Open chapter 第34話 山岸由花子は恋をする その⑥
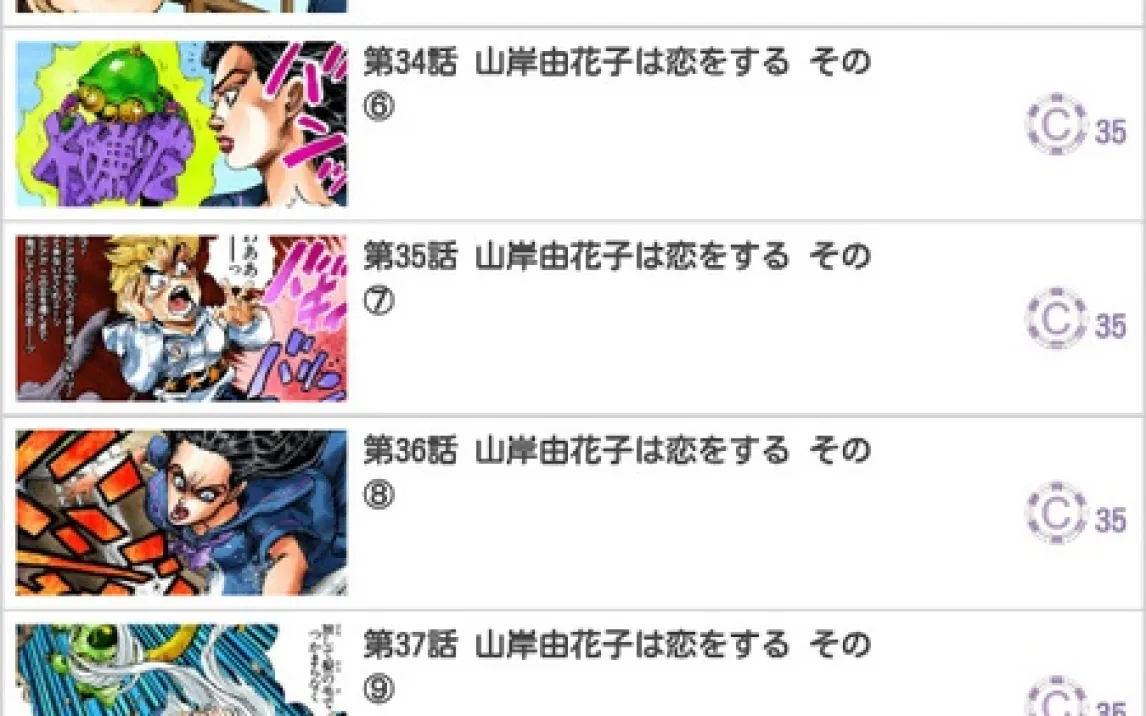 [616, 84]
